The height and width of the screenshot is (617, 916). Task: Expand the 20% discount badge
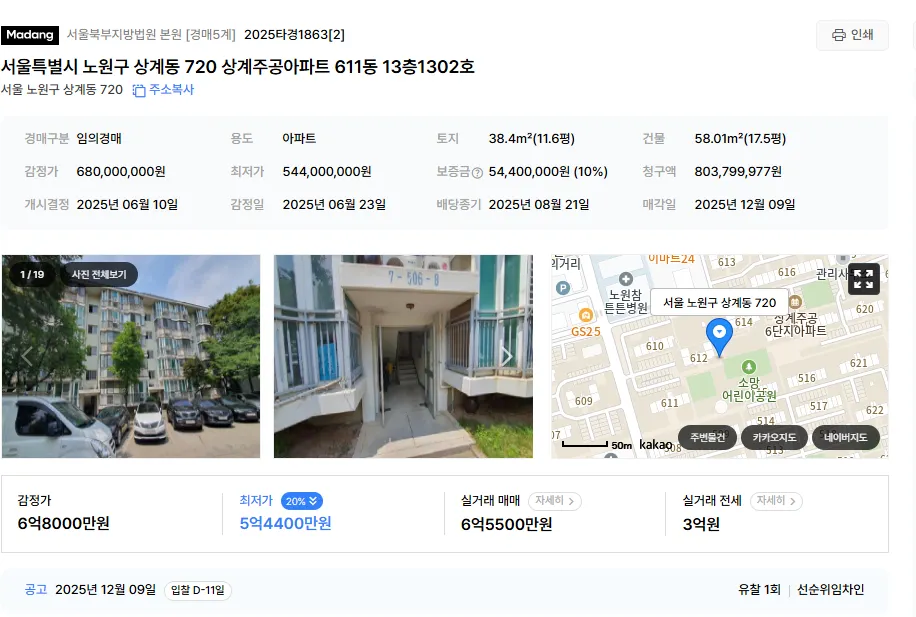301,501
